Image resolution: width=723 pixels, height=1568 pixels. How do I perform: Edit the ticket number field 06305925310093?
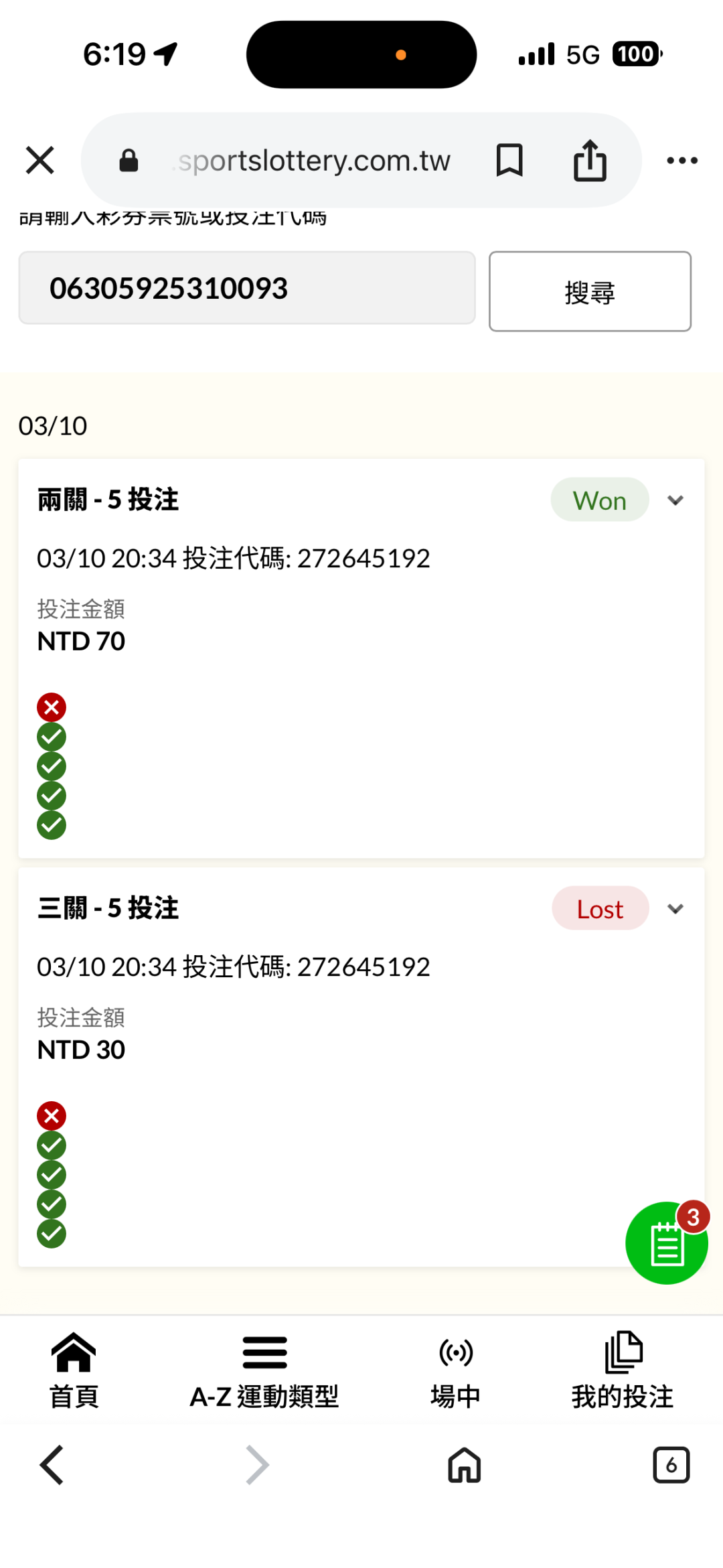click(x=246, y=289)
